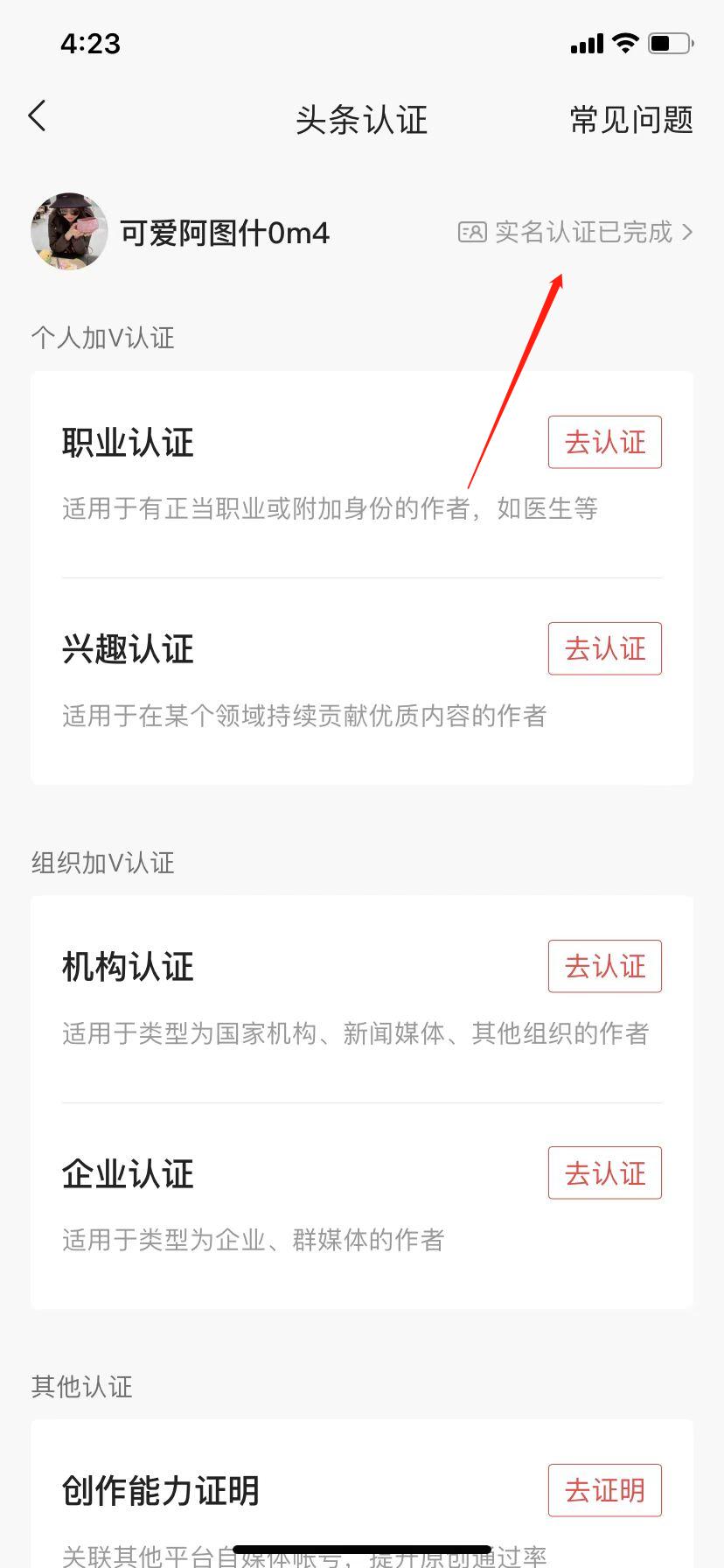Apply for 企业认证 via 去认证
The image size is (724, 1568).
point(604,1172)
